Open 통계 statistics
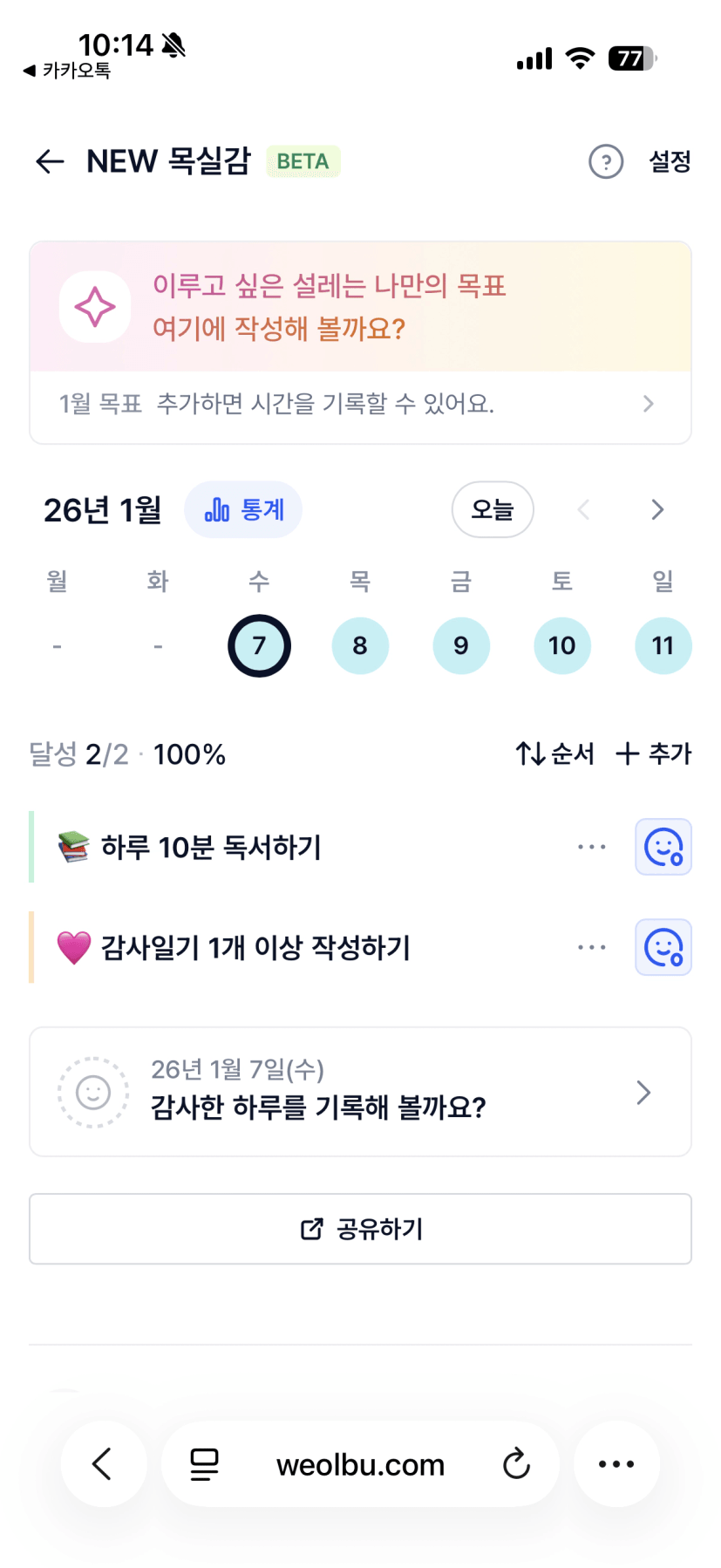The height and width of the screenshot is (1568, 721). (243, 510)
